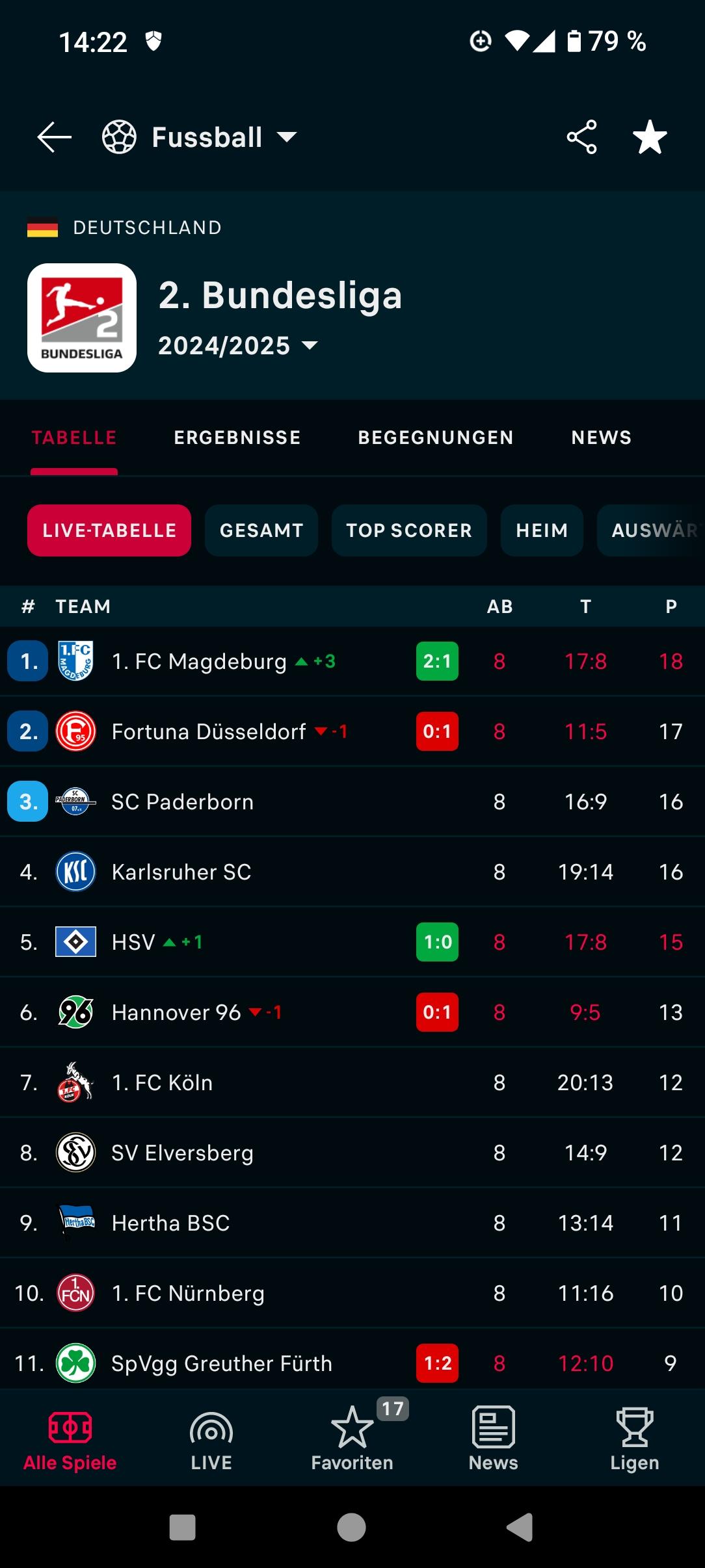The image size is (705, 1568).
Task: Expand the 2024/2025 season selector
Action: tap(238, 346)
